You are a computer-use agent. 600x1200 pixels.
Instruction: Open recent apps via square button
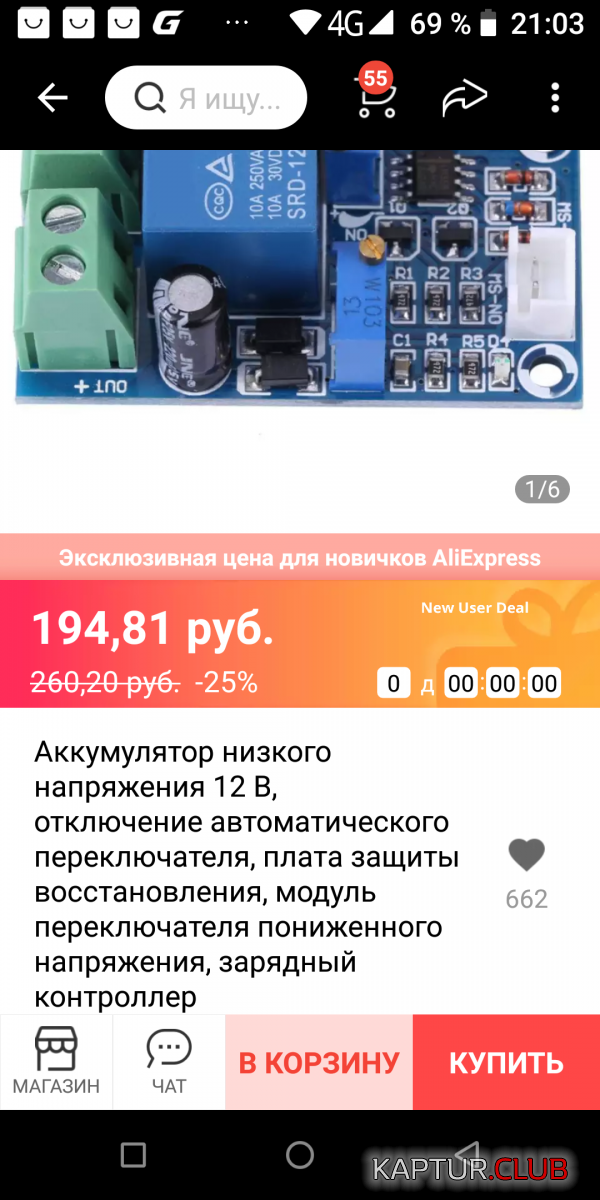pyautogui.click(x=133, y=1155)
